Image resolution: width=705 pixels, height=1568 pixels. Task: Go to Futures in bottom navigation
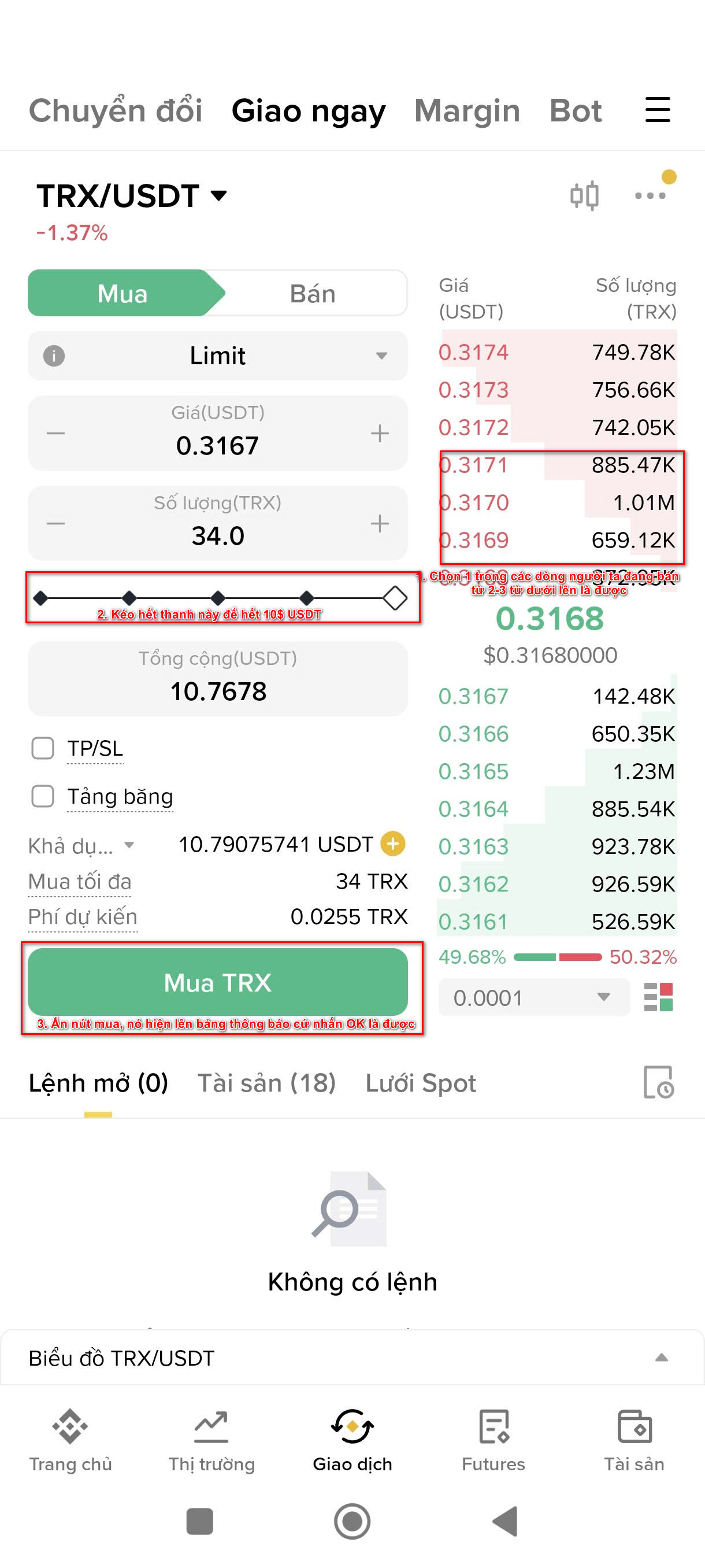coord(493,1441)
